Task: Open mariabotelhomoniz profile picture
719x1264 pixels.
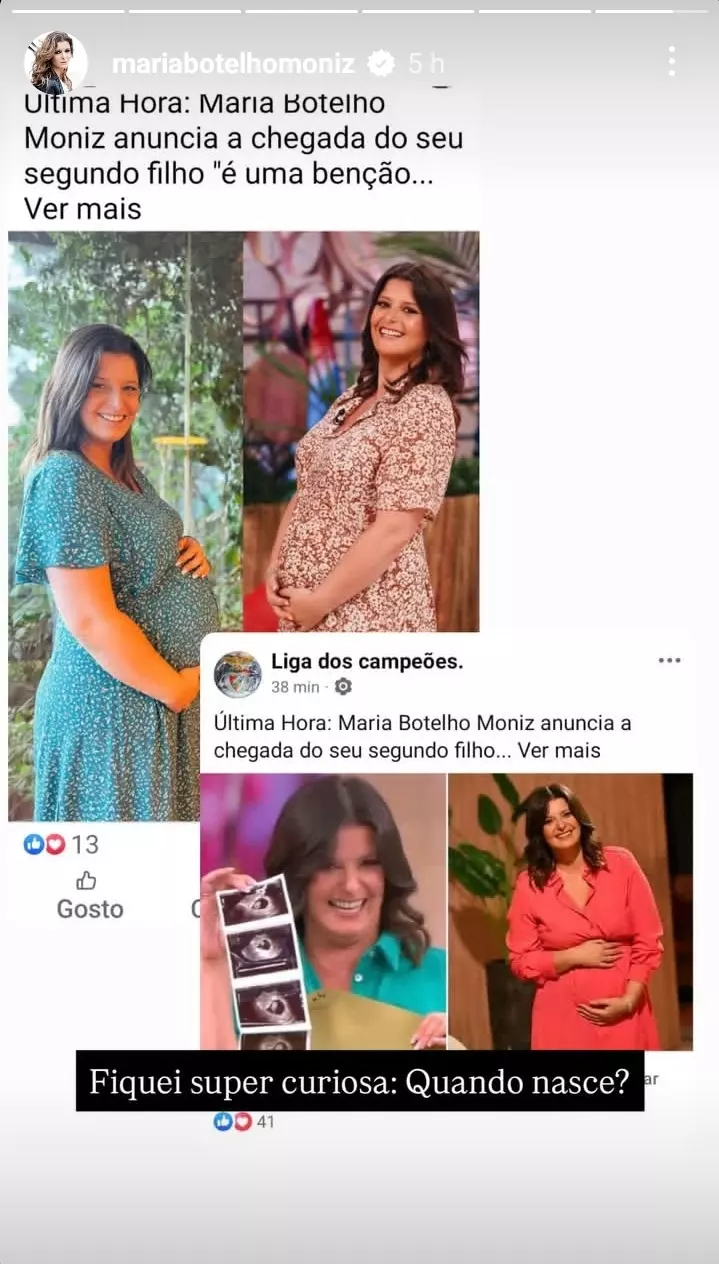Action: point(55,63)
